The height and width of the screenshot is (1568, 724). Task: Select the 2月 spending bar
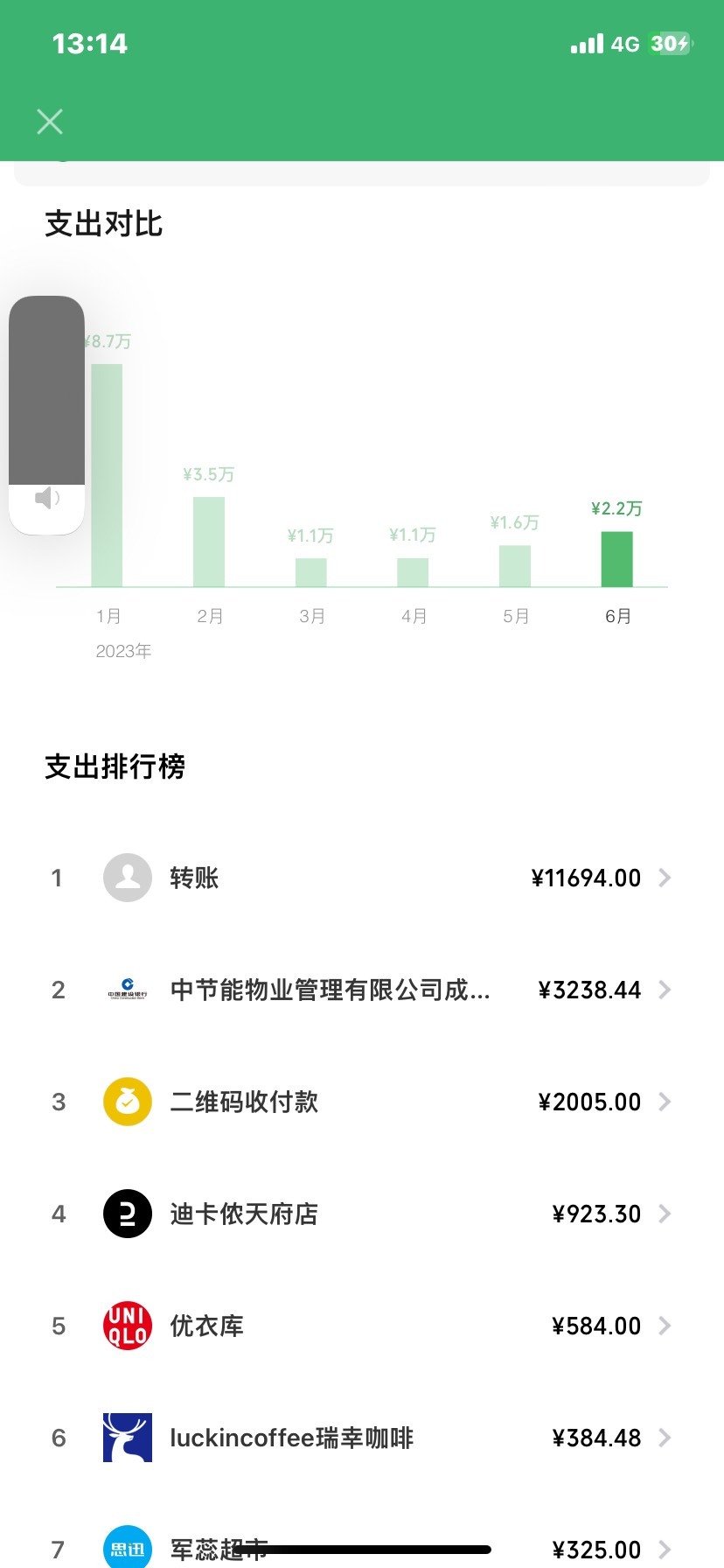click(209, 542)
